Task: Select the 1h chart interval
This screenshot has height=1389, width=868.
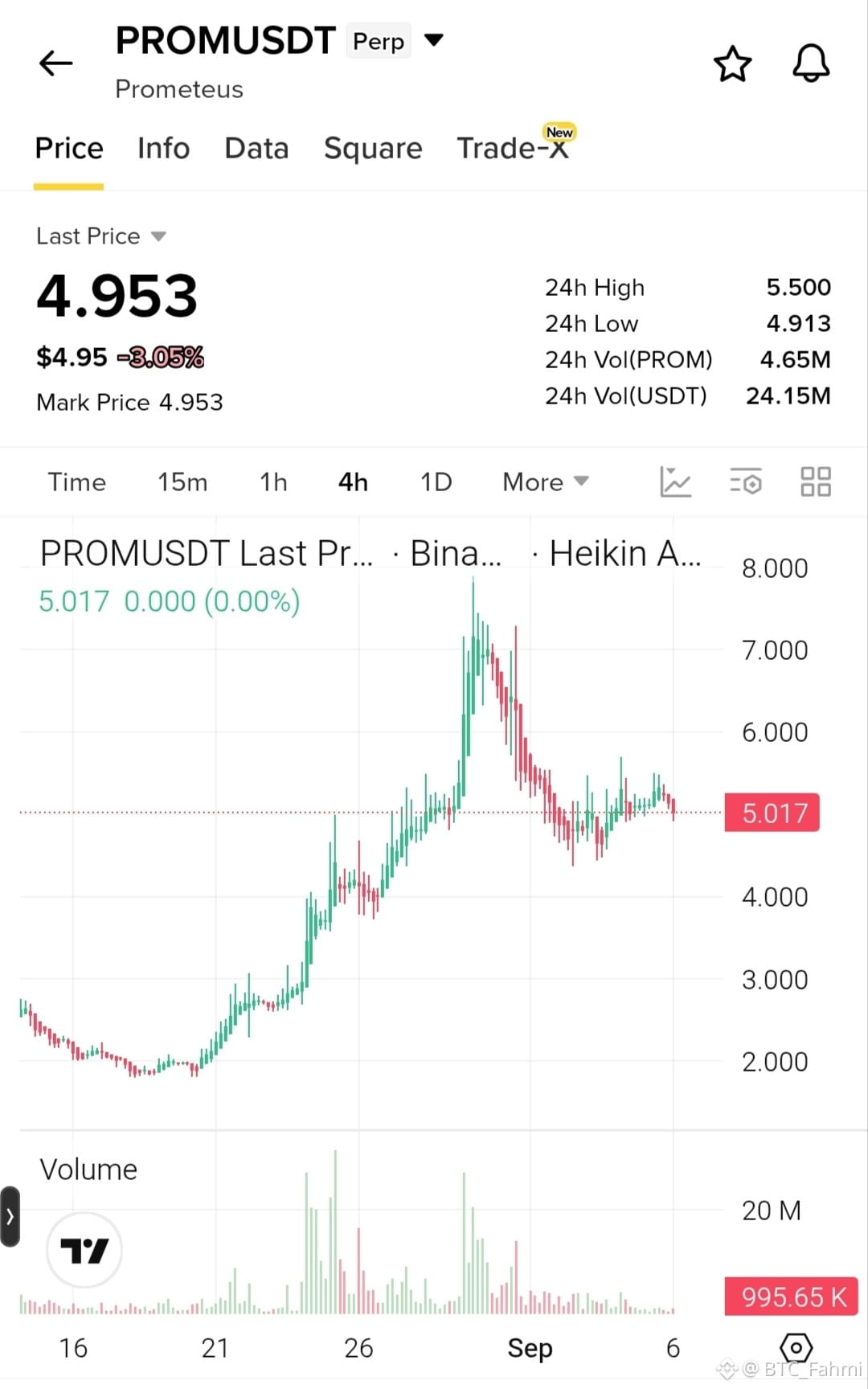Action: point(273,482)
